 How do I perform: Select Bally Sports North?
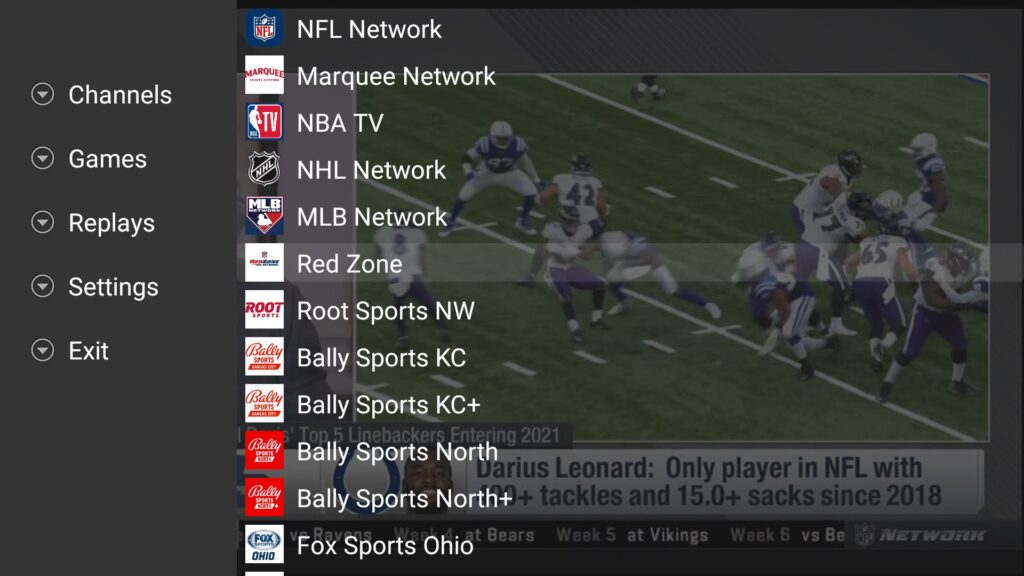pyautogui.click(x=397, y=452)
